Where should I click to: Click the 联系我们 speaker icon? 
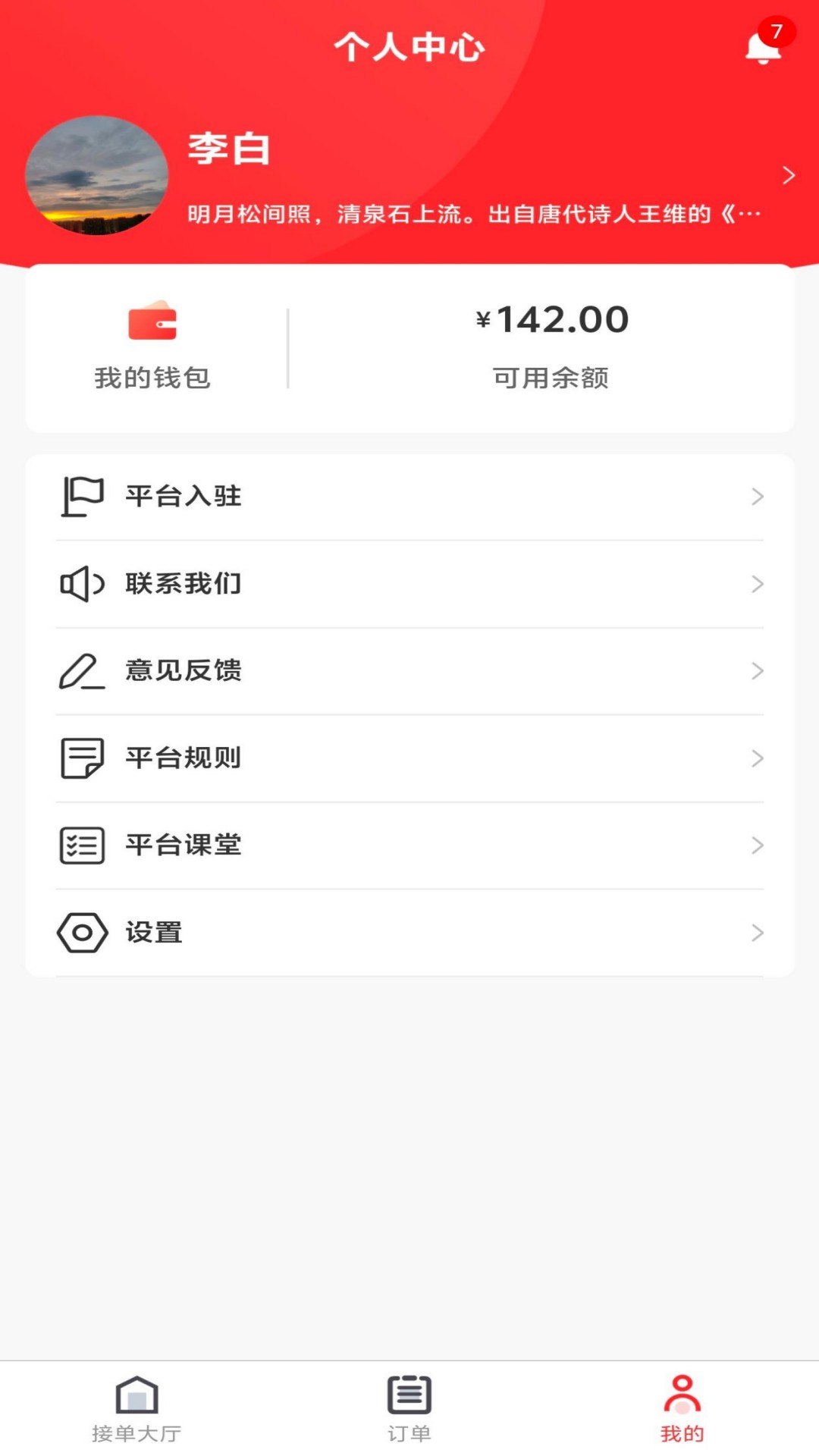(x=80, y=584)
